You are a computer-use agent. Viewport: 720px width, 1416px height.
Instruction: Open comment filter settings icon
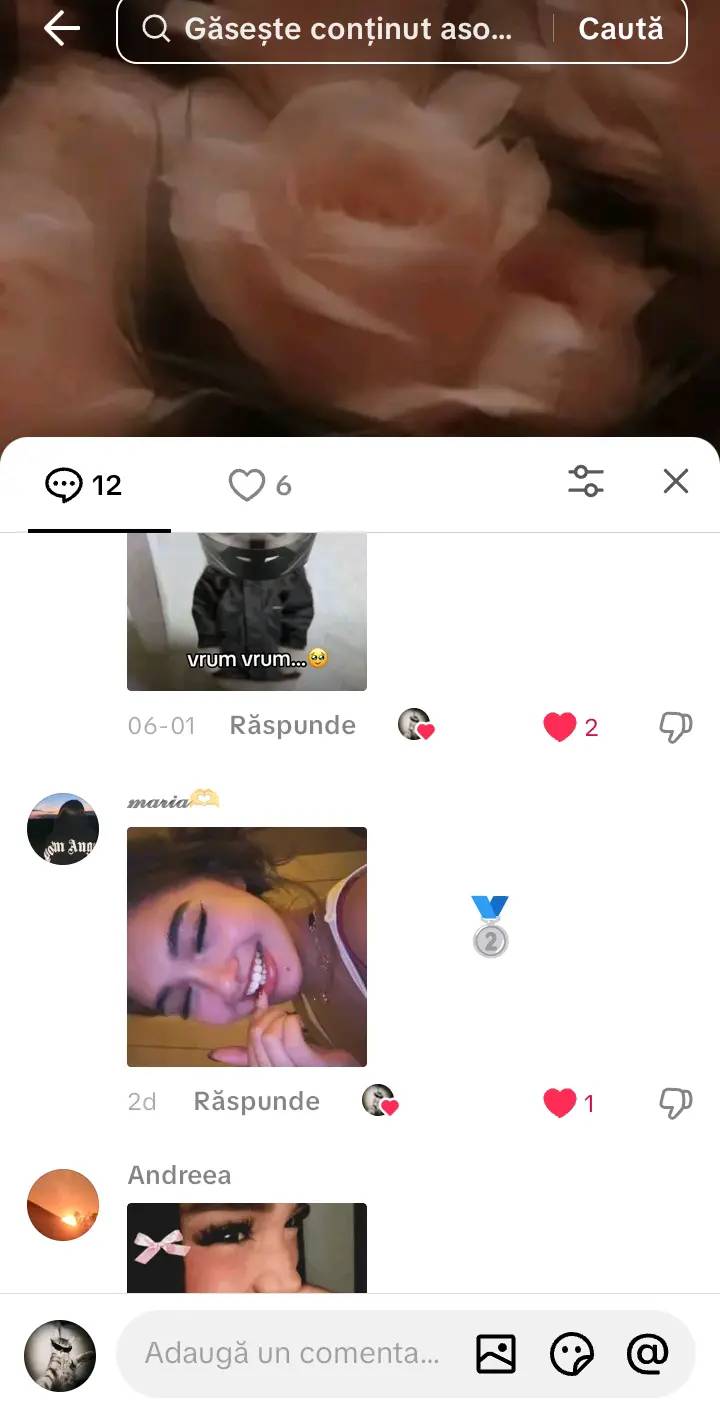click(586, 481)
